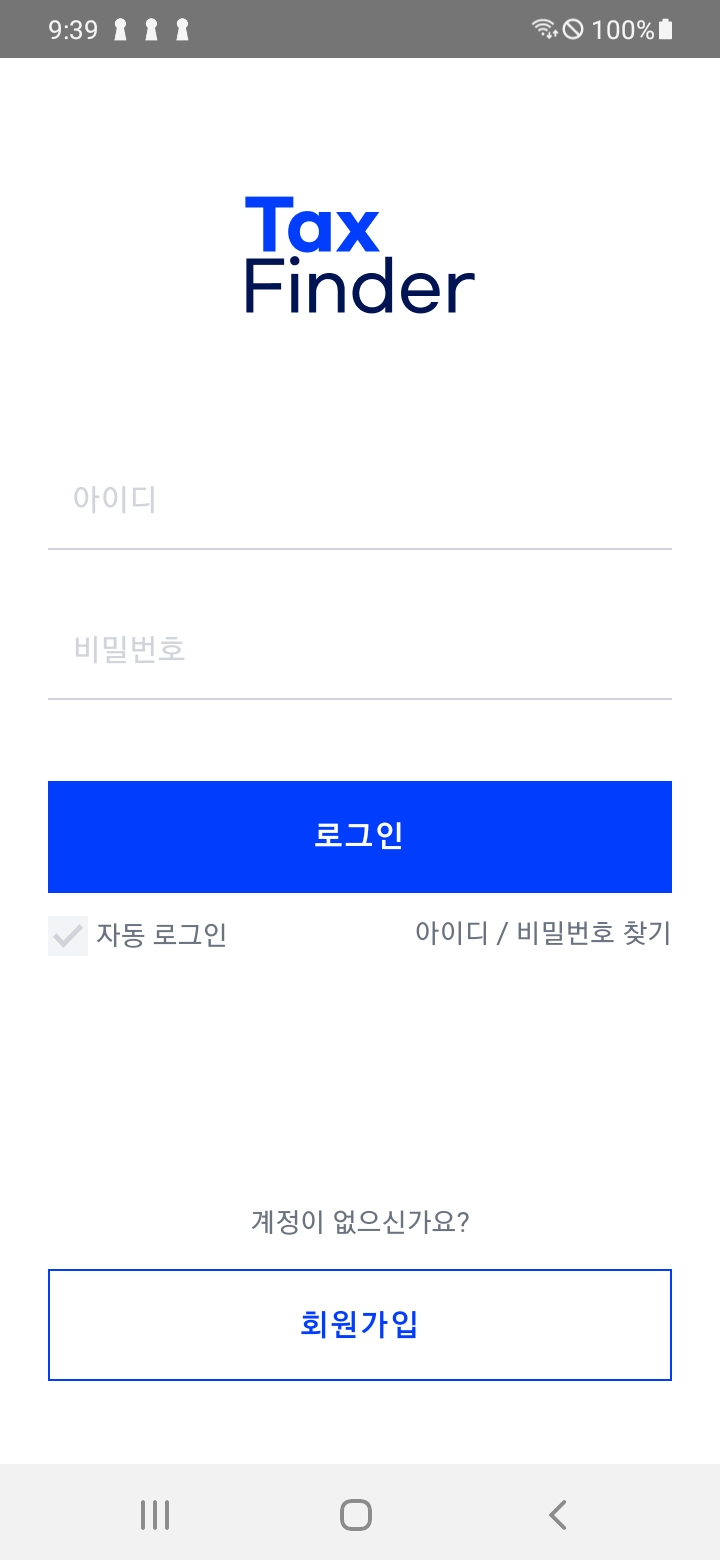
Task: Focus the 비밀번호 password field
Action: point(360,650)
